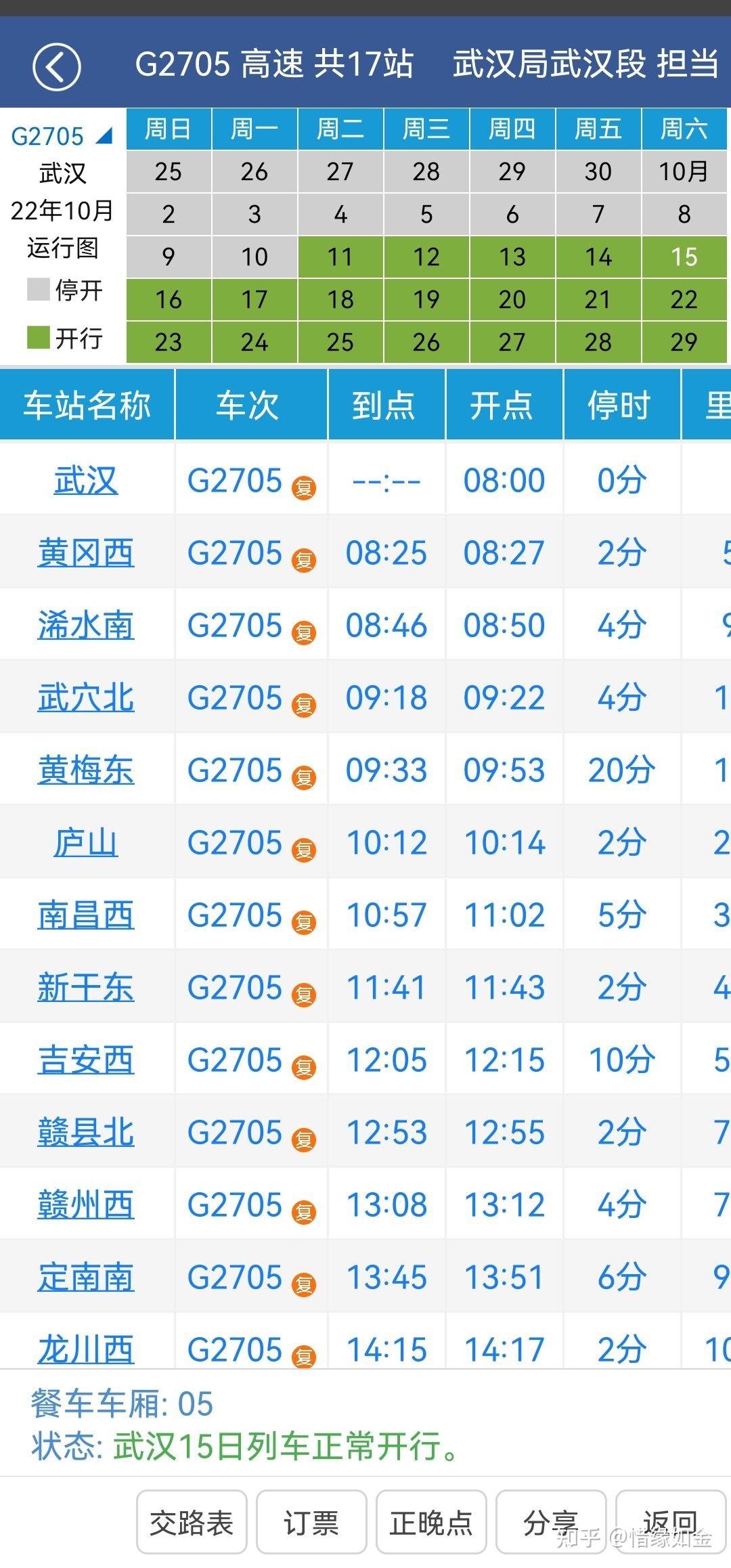The width and height of the screenshot is (731, 1568).
Task: Open the 龙川西 station link
Action: point(86,1349)
